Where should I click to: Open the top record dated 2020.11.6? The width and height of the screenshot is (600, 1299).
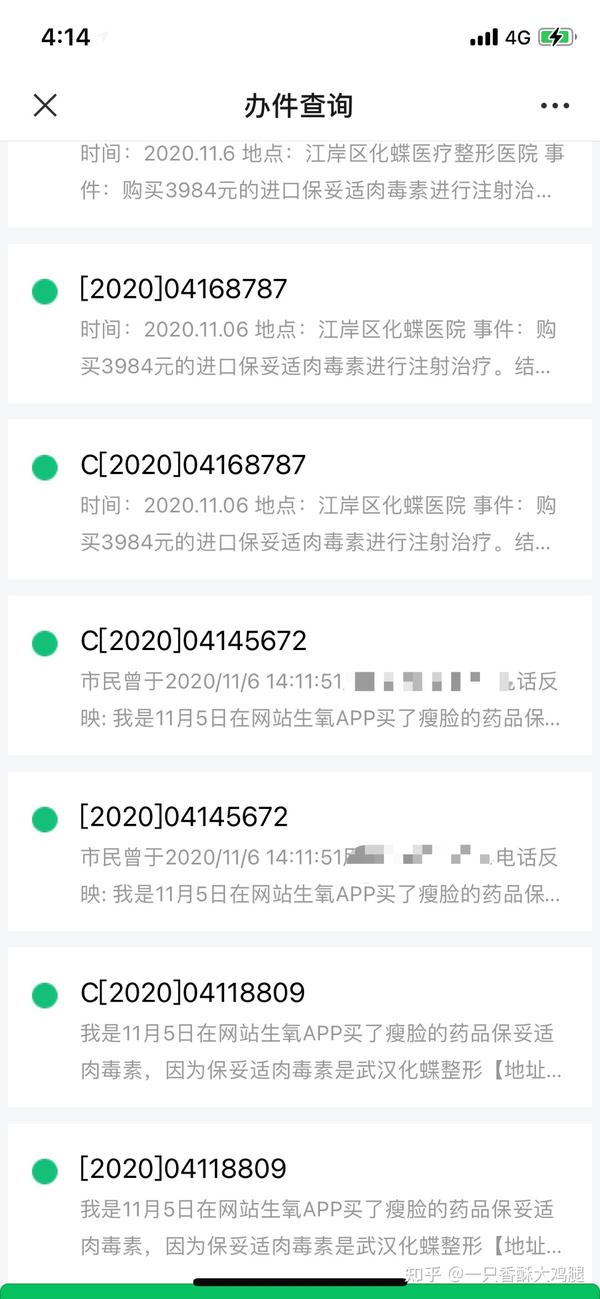pyautogui.click(x=300, y=184)
